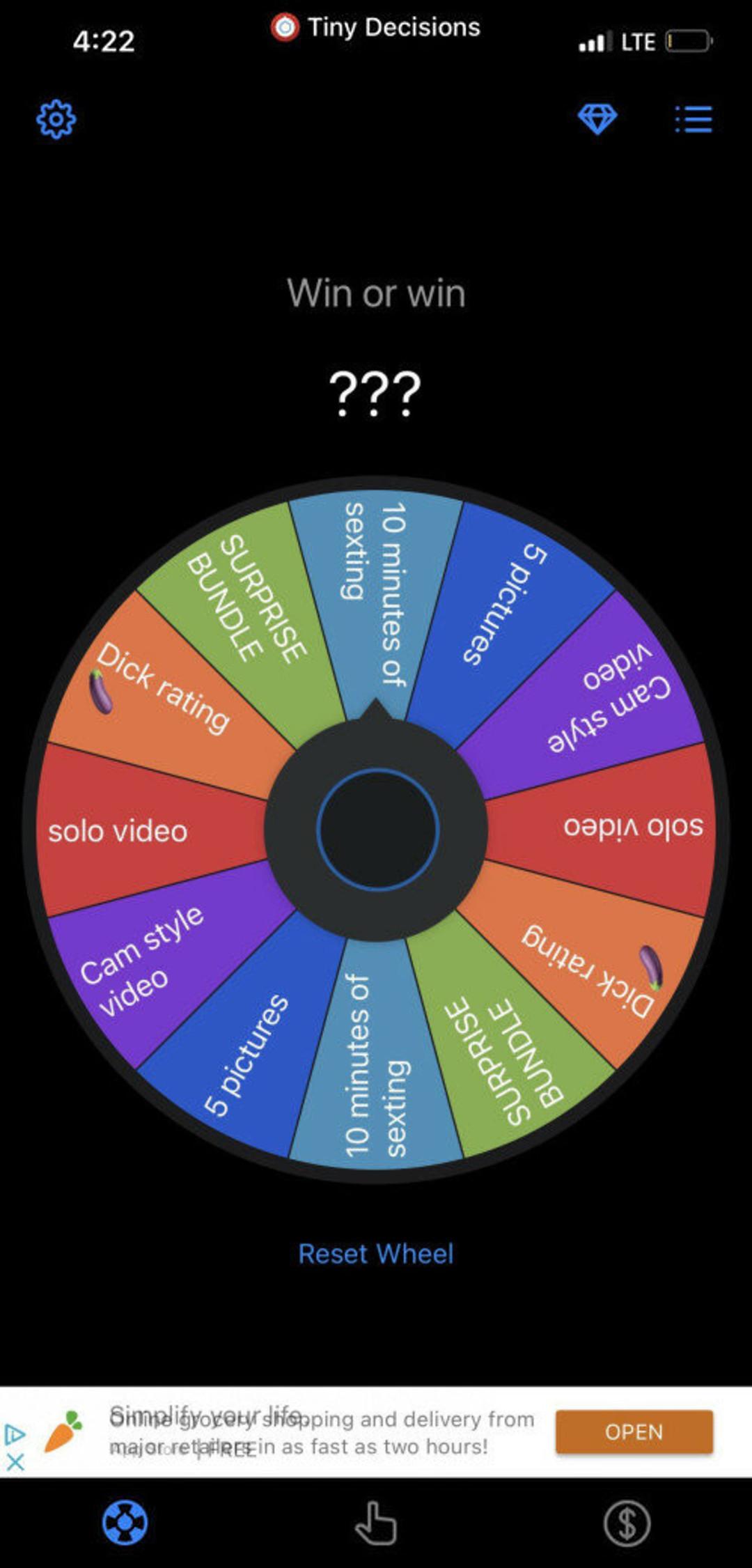The image size is (752, 1568).
Task: Open the grocery ad with OPEN button
Action: pos(634,1431)
